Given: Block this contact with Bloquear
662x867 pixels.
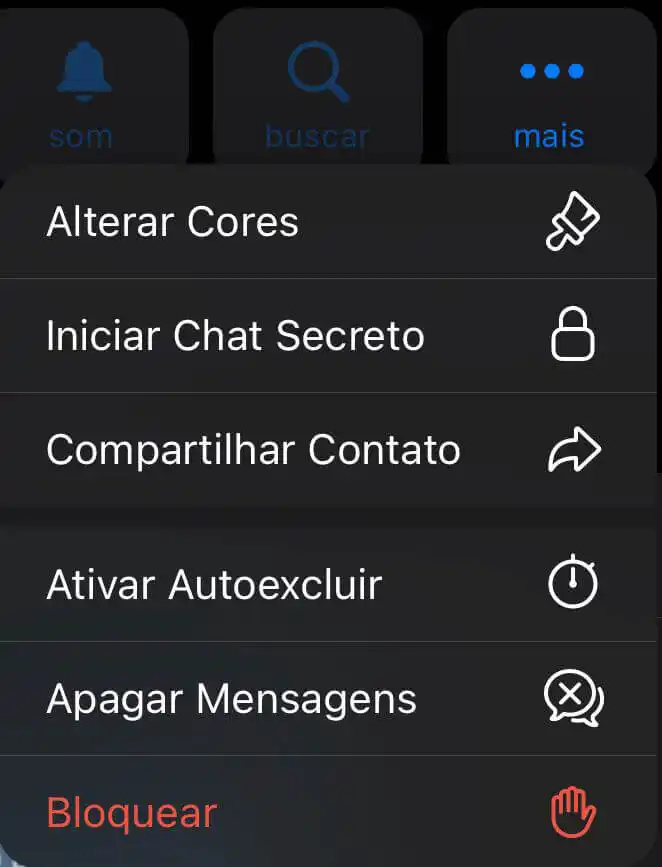Looking at the screenshot, I should [320, 812].
